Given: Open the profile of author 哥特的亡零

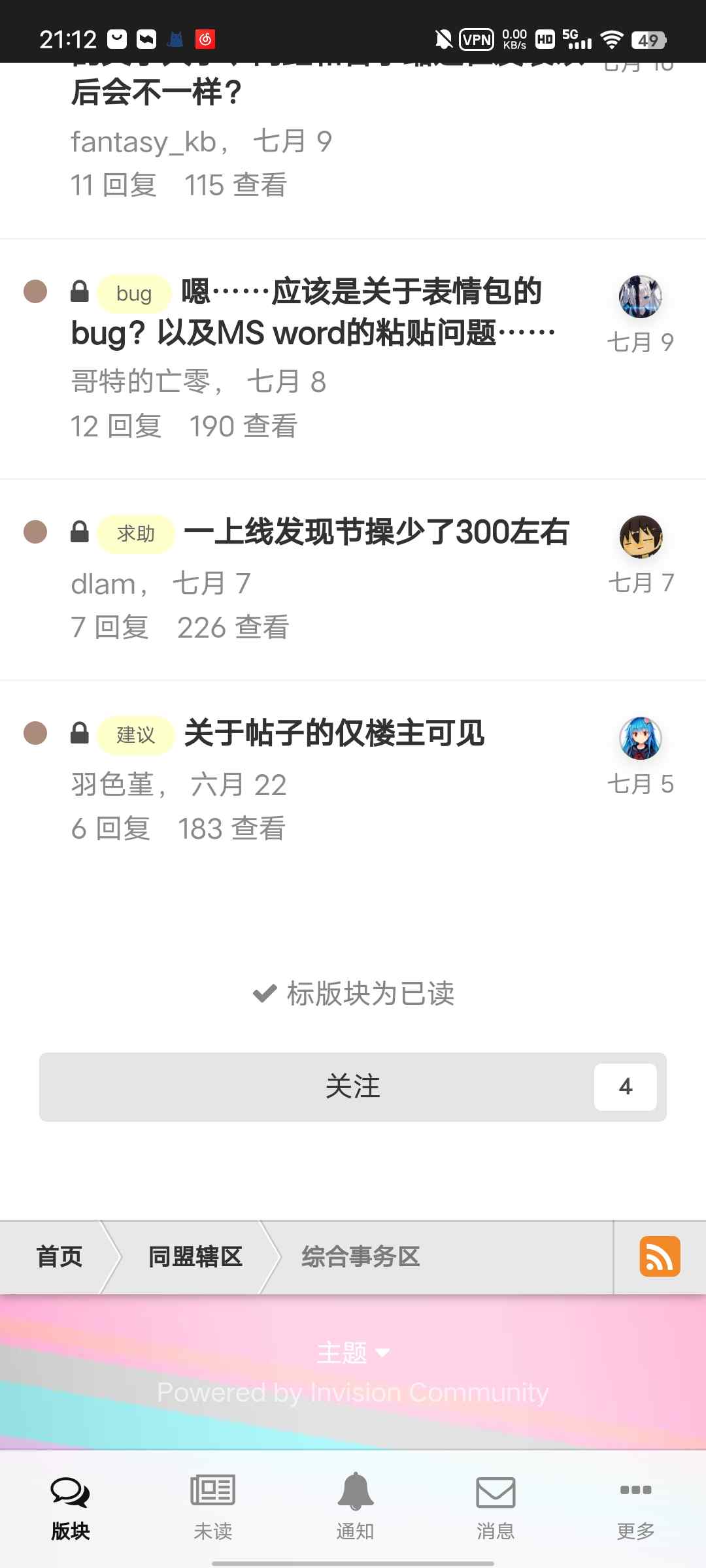Looking at the screenshot, I should tap(141, 382).
